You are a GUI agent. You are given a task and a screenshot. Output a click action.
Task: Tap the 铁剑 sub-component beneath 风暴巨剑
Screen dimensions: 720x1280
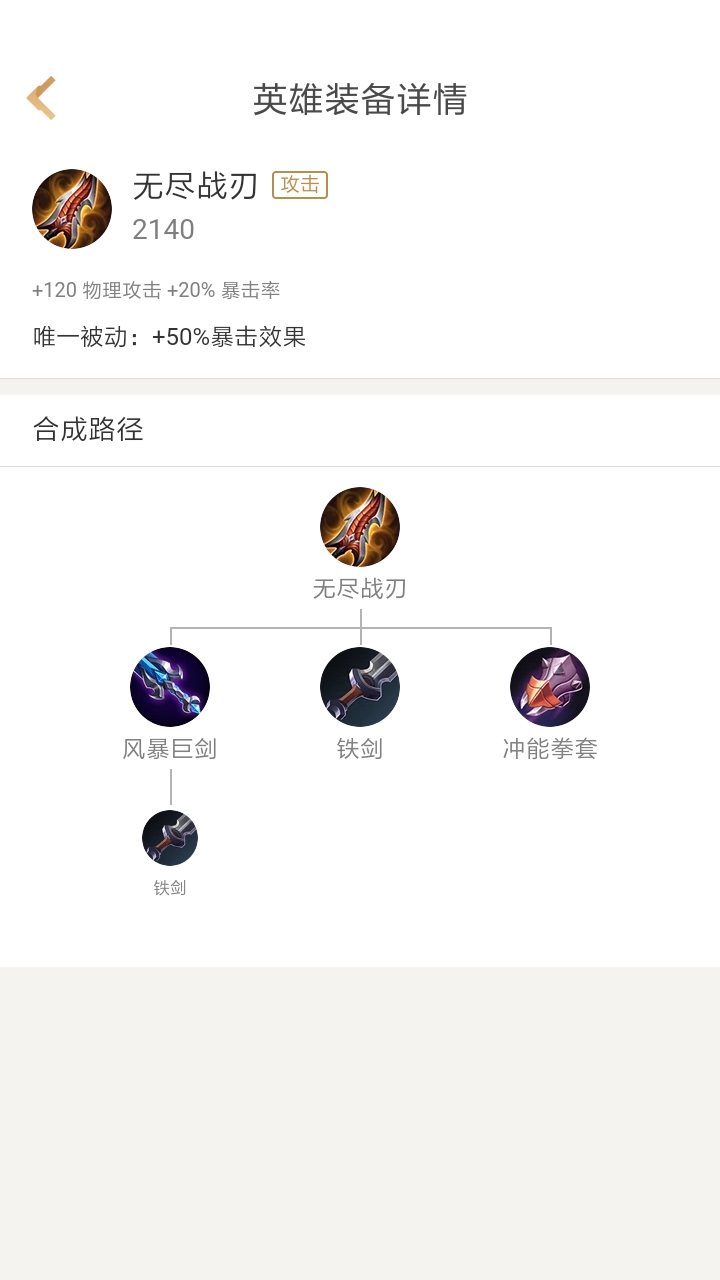click(170, 838)
